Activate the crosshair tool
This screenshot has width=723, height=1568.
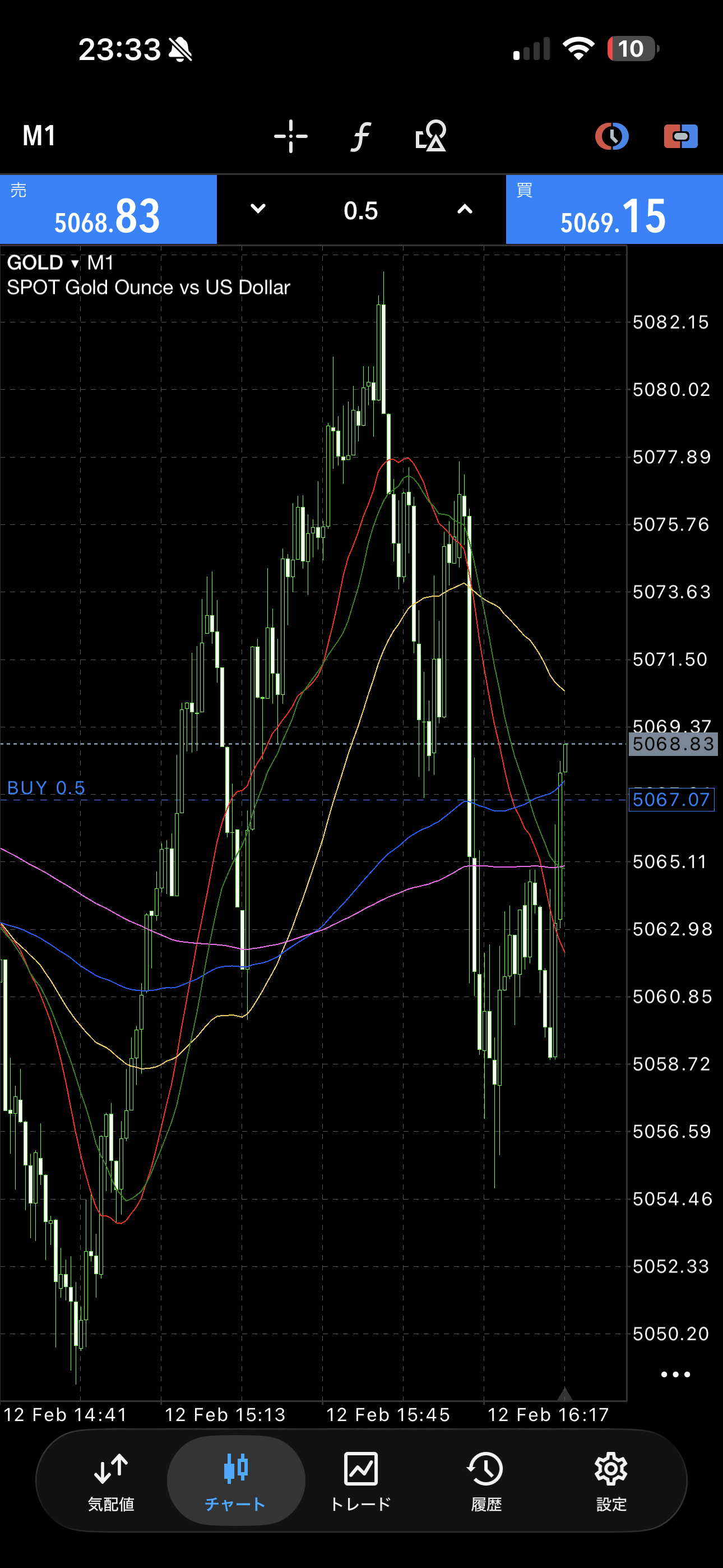(290, 136)
